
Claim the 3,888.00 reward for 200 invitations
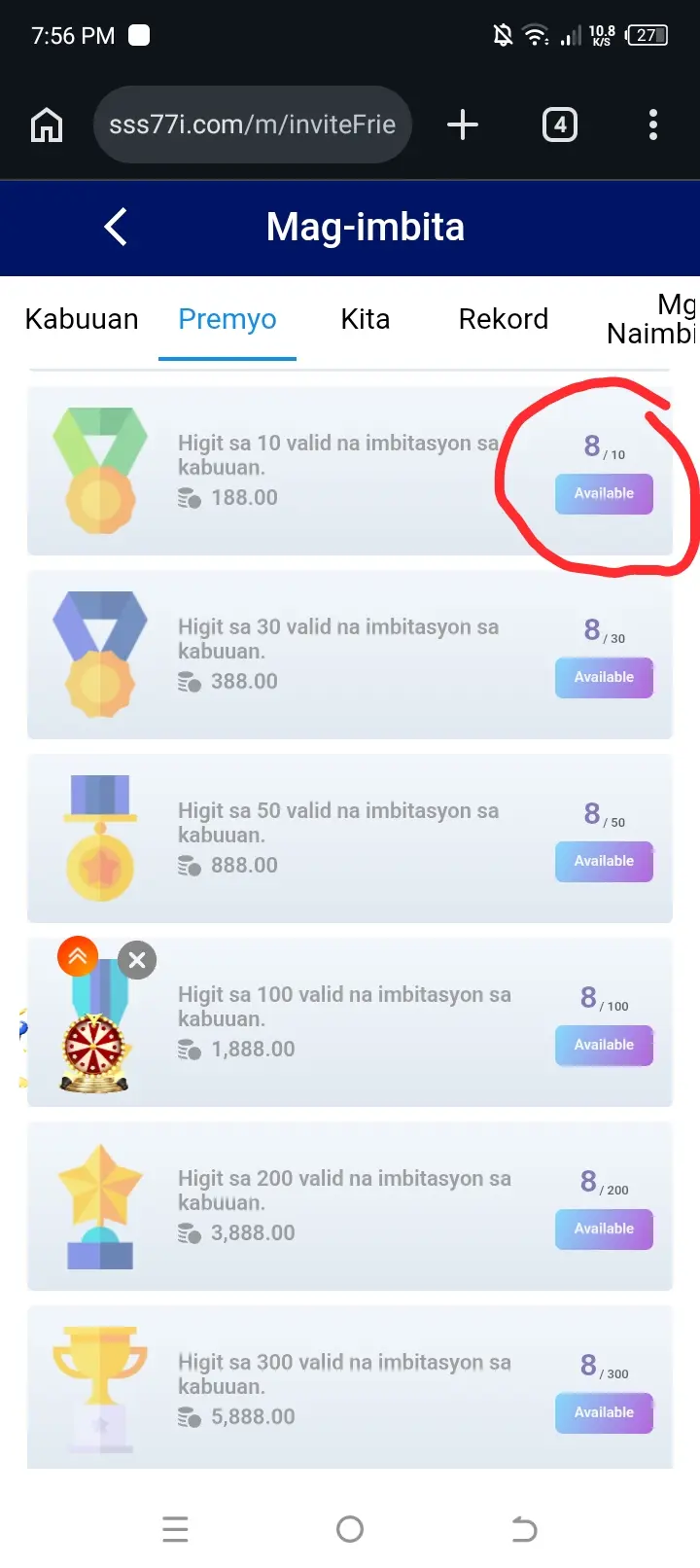pos(604,1229)
